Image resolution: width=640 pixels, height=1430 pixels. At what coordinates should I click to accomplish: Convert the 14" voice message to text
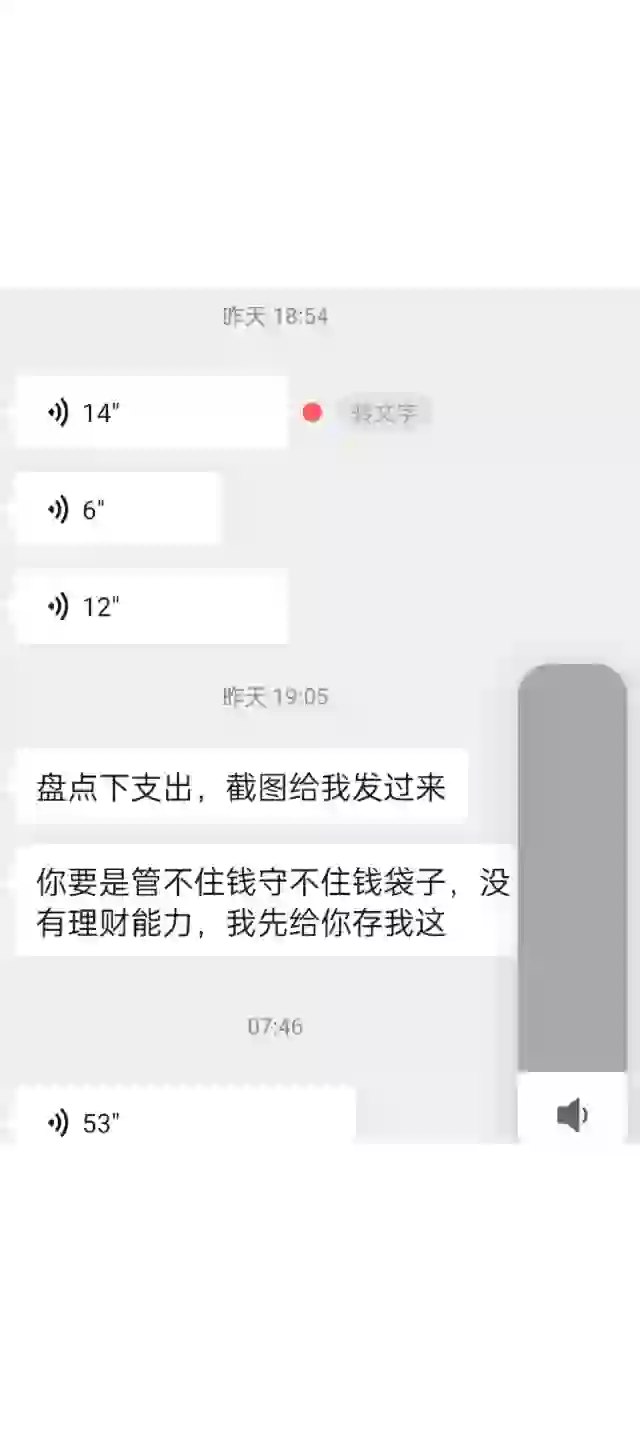point(384,413)
